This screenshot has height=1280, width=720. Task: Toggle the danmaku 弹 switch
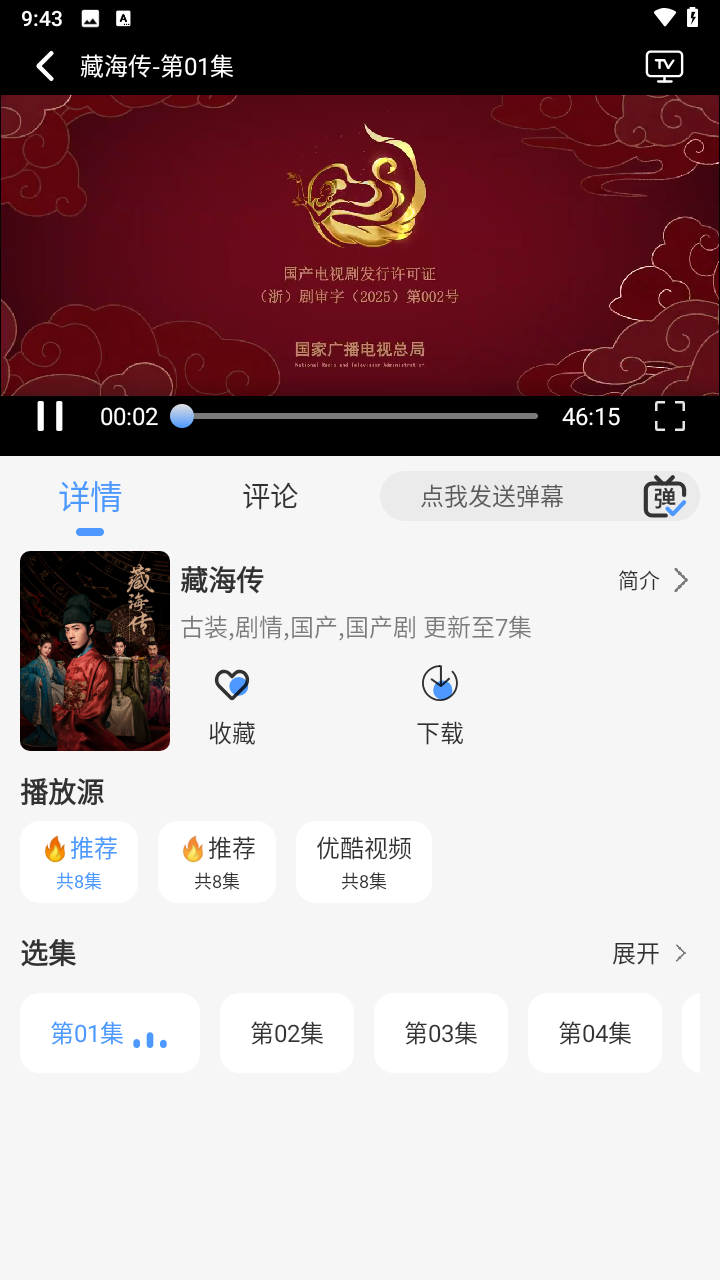tap(665, 496)
